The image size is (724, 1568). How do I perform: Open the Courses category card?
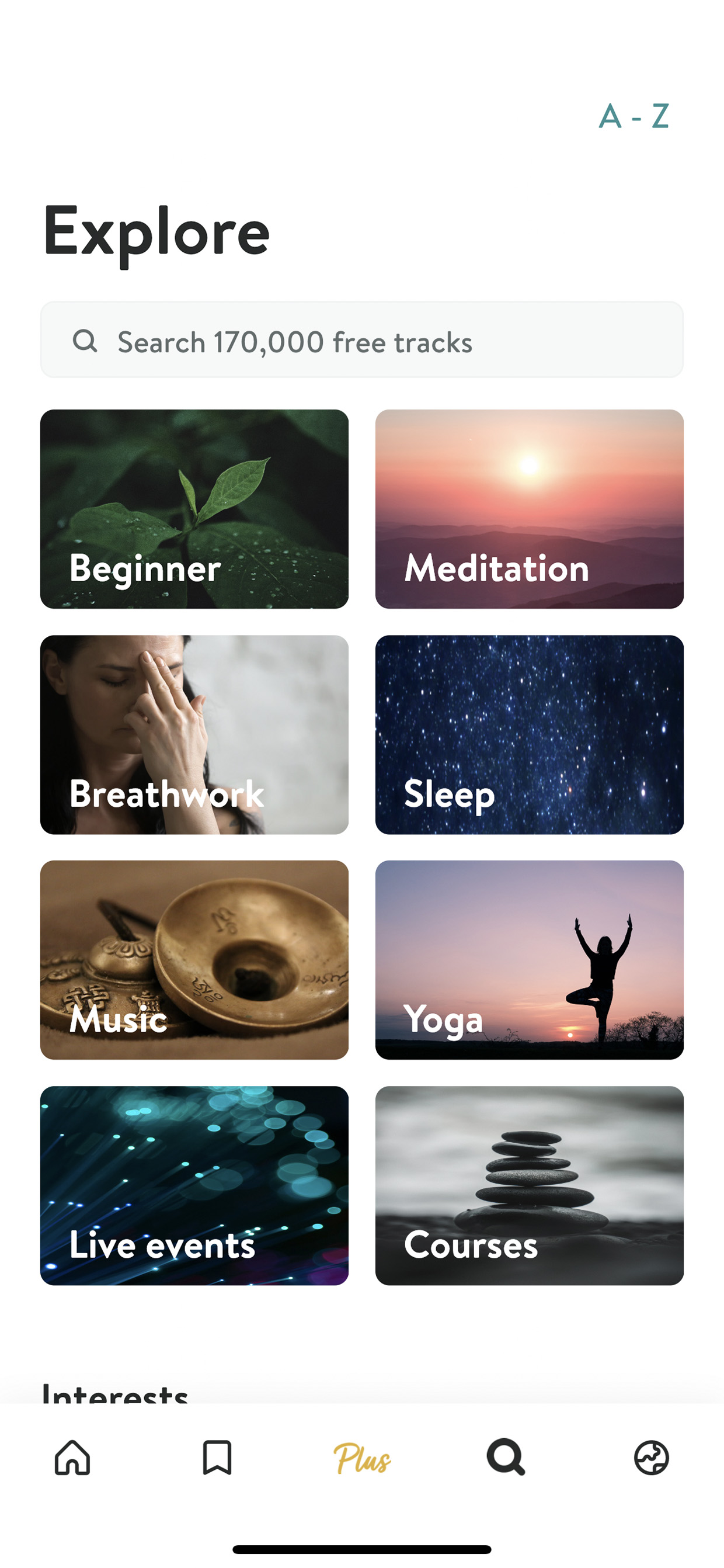point(530,1186)
